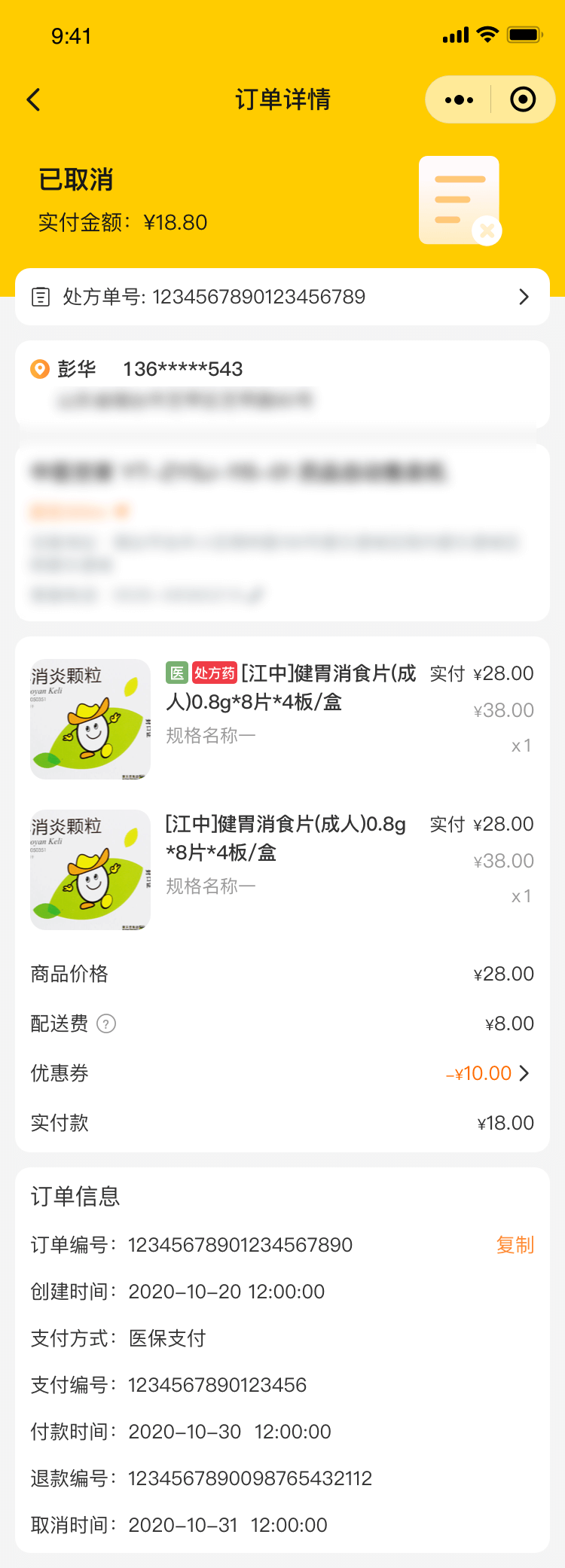The image size is (565, 1568).
Task: Open the prescription number row
Action: [282, 297]
